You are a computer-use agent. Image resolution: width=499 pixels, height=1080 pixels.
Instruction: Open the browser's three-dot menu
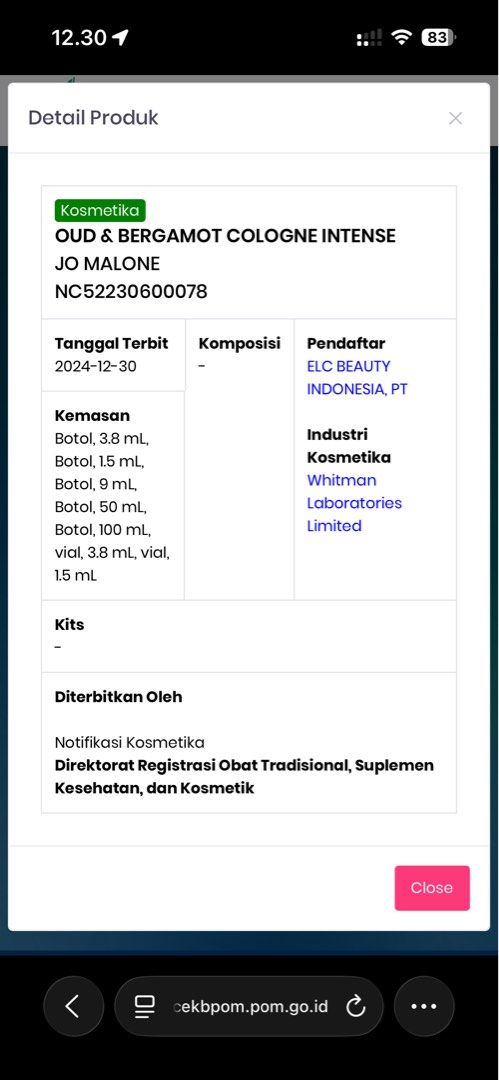[x=424, y=1006]
